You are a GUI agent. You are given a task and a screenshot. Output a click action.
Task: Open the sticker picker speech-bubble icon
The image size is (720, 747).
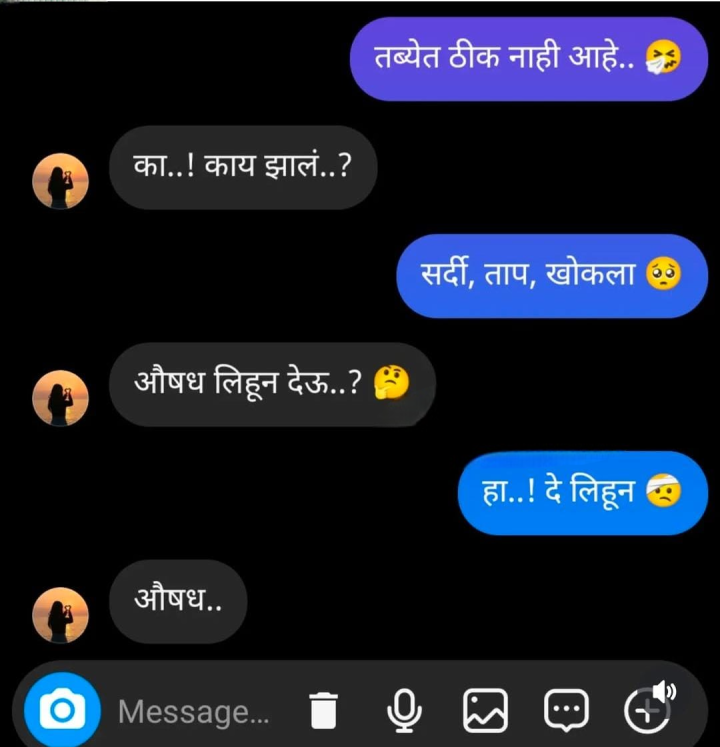[x=565, y=710]
